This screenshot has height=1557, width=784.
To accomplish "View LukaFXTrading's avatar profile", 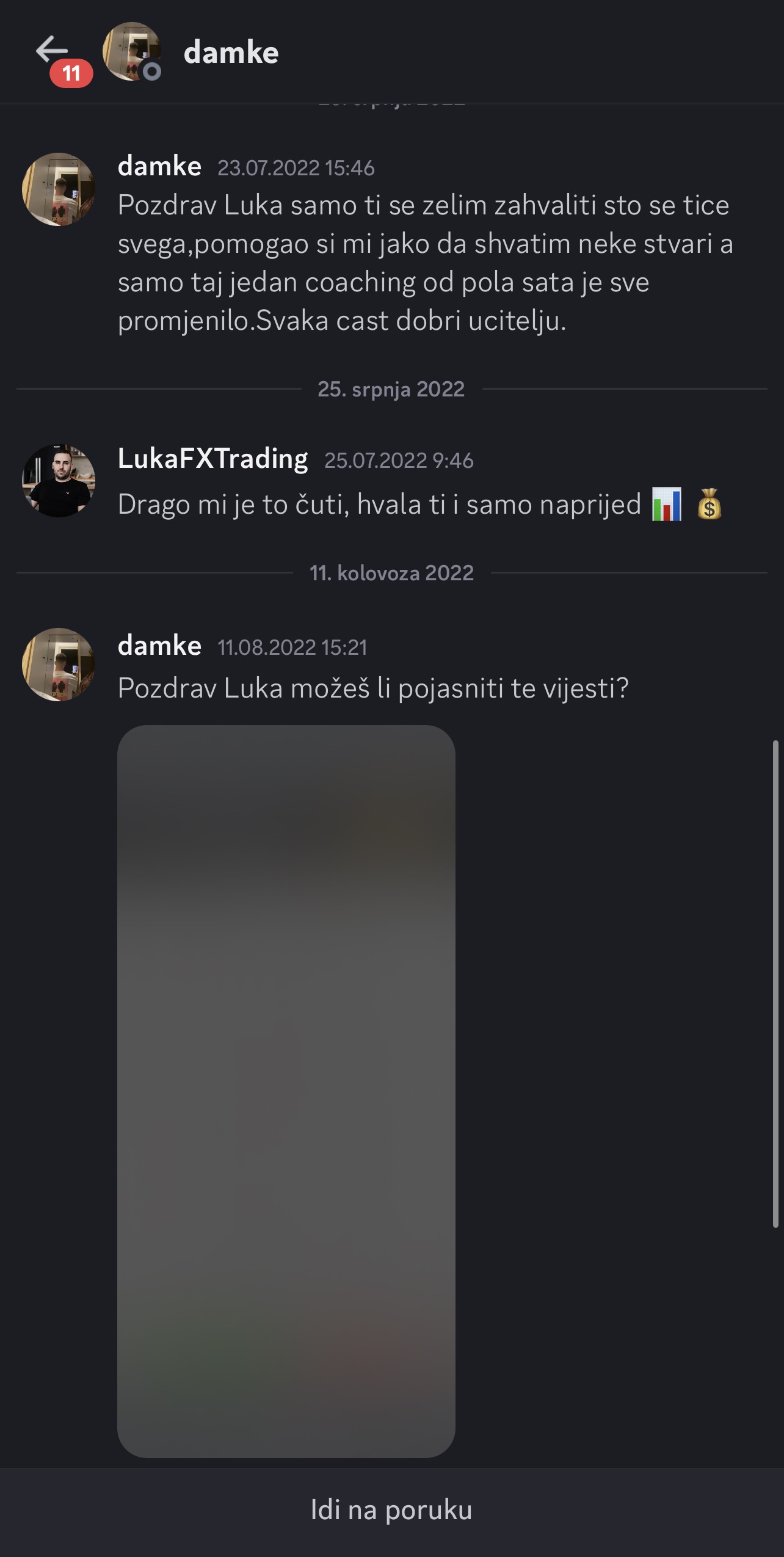I will (x=59, y=481).
